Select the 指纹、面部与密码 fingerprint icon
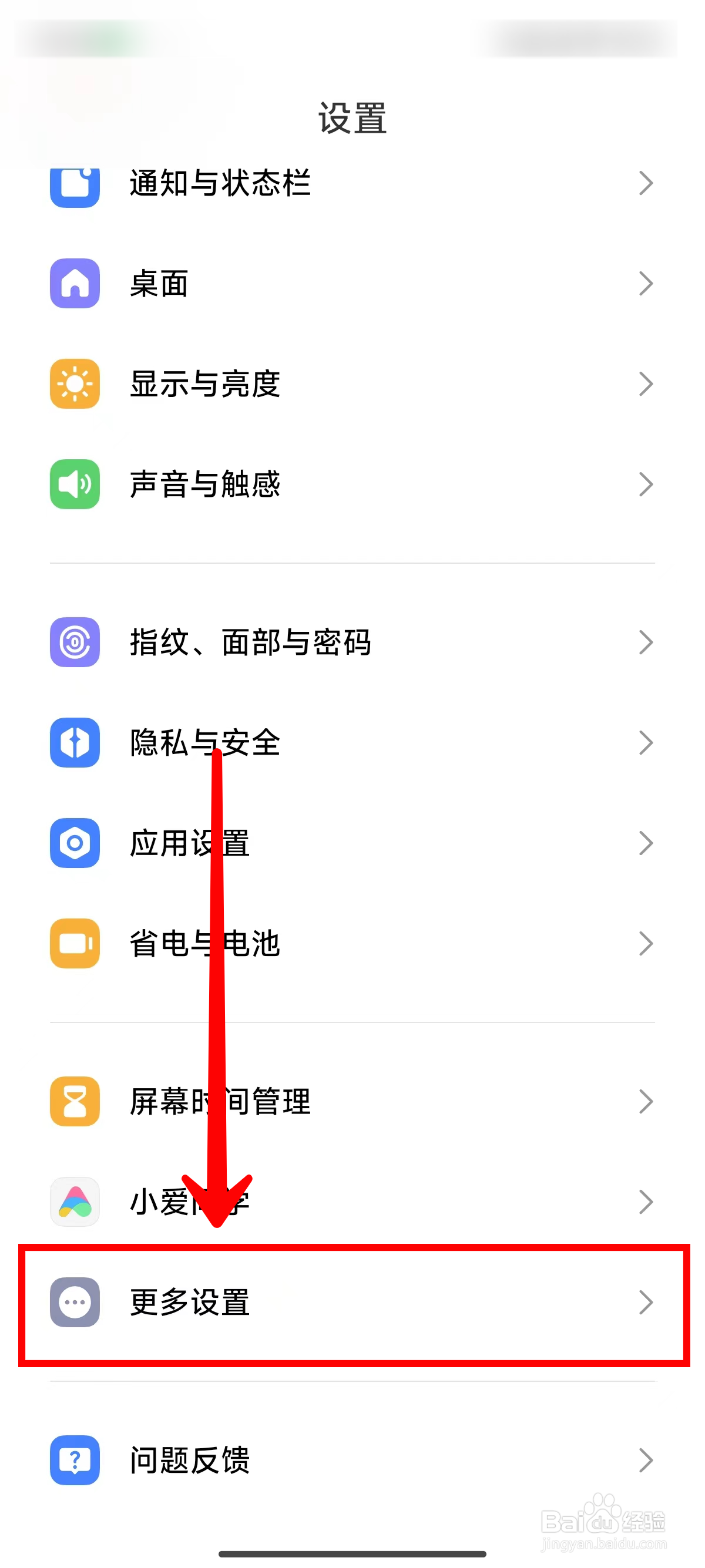This screenshot has height=1568, width=705. click(74, 642)
